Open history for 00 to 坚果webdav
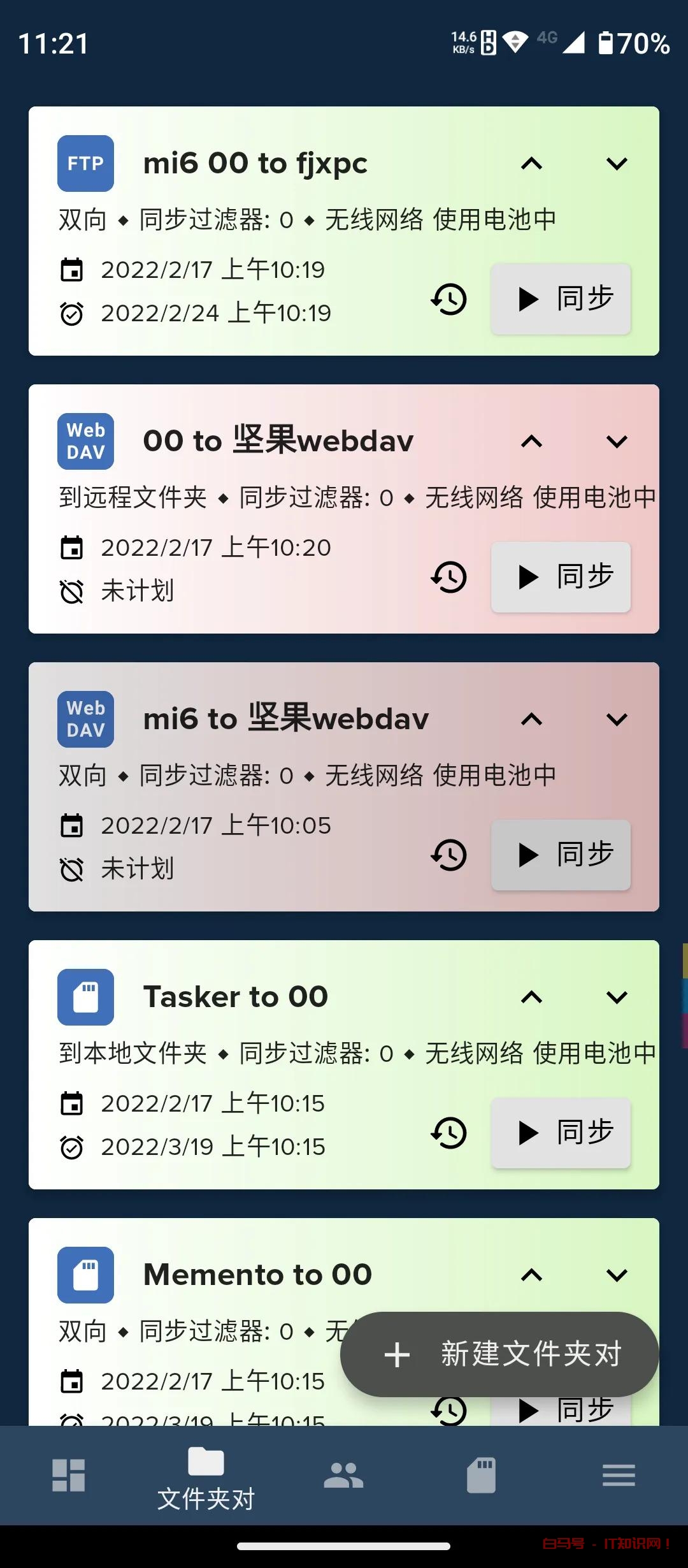The image size is (688, 1568). pos(449,577)
